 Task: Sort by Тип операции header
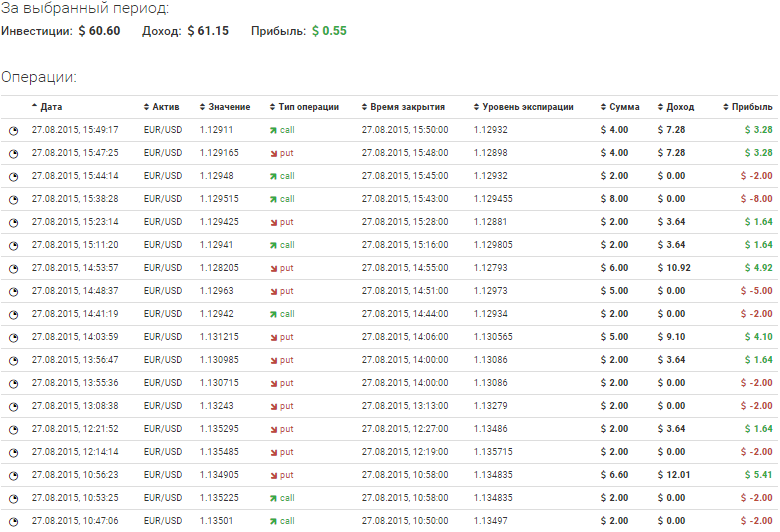tap(309, 107)
